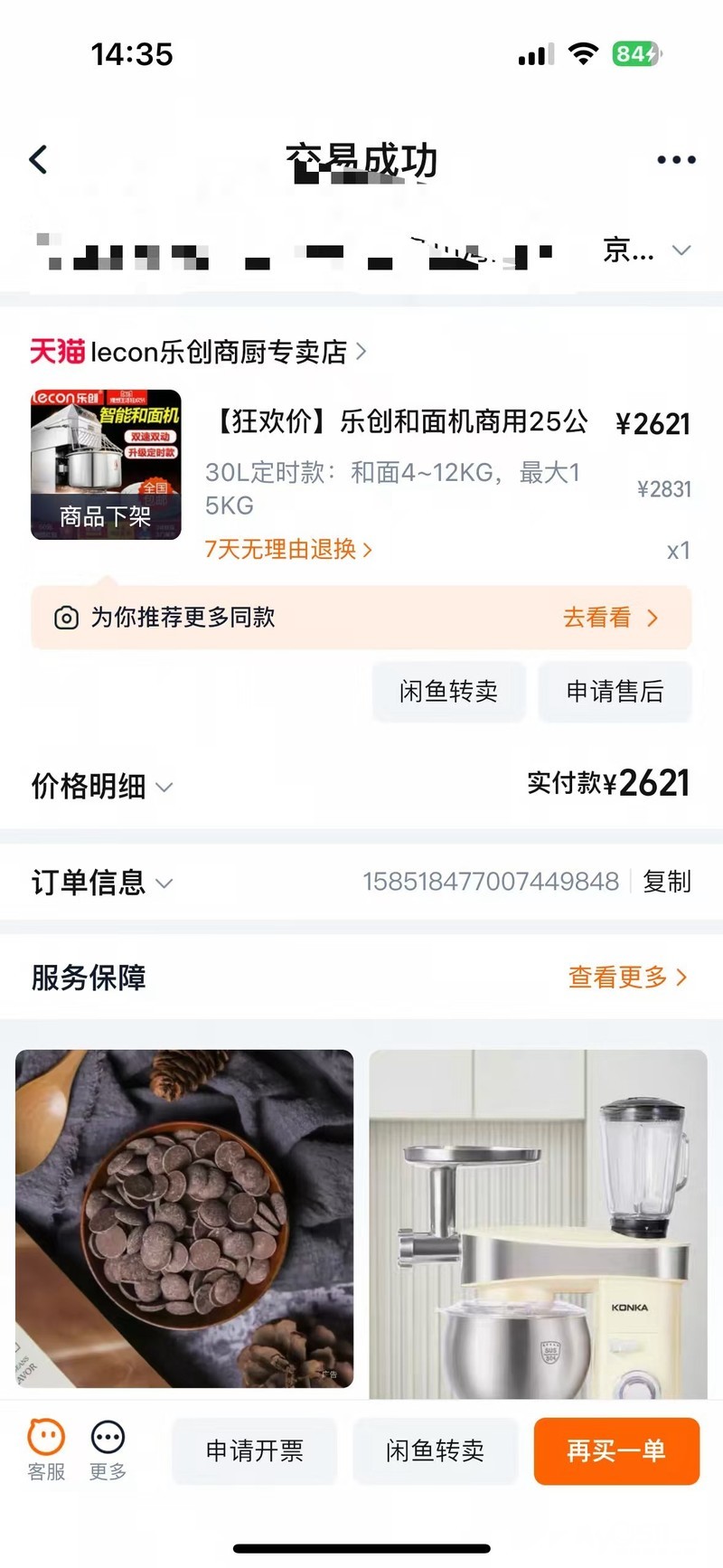Open the chocolate buttons recommendation card

tap(184, 1218)
